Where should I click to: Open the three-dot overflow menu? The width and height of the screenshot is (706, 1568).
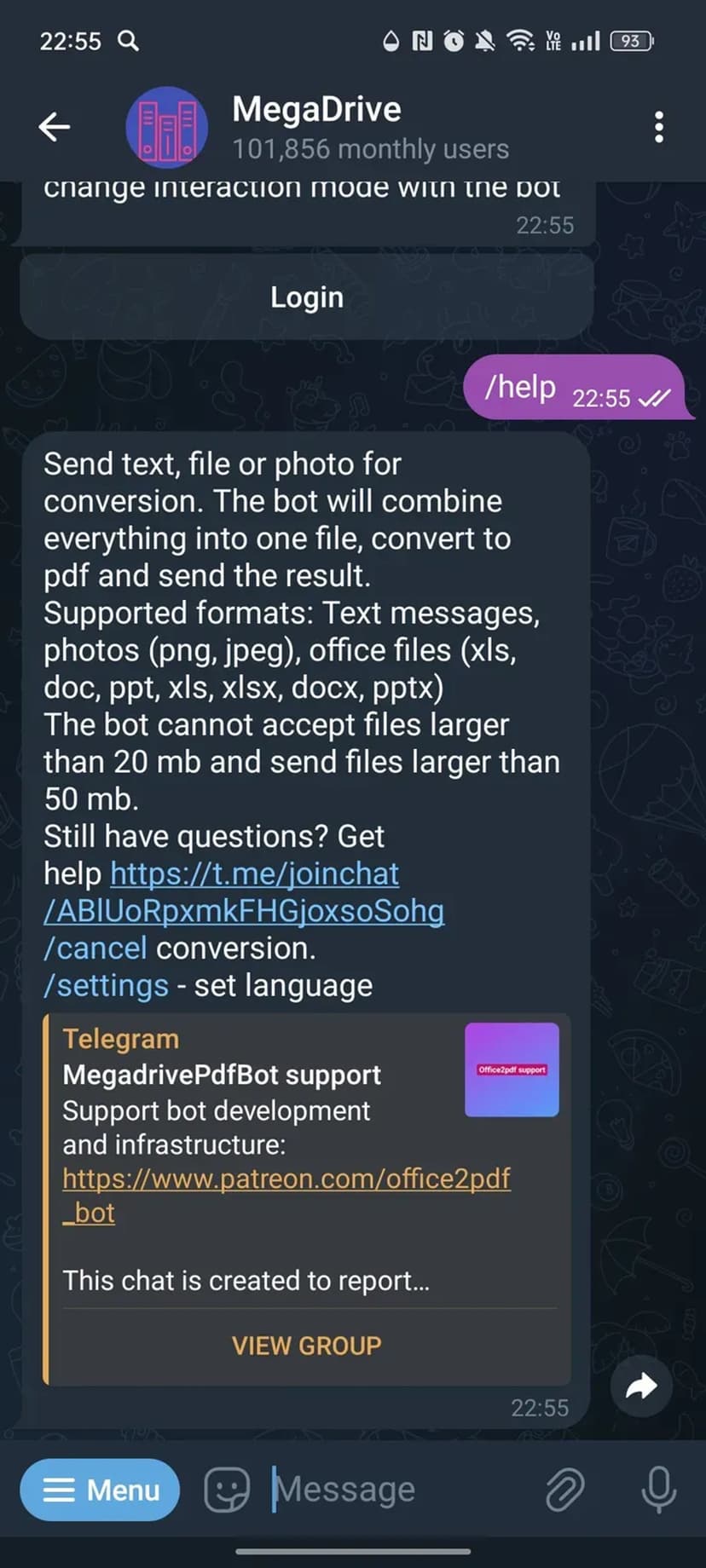658,127
